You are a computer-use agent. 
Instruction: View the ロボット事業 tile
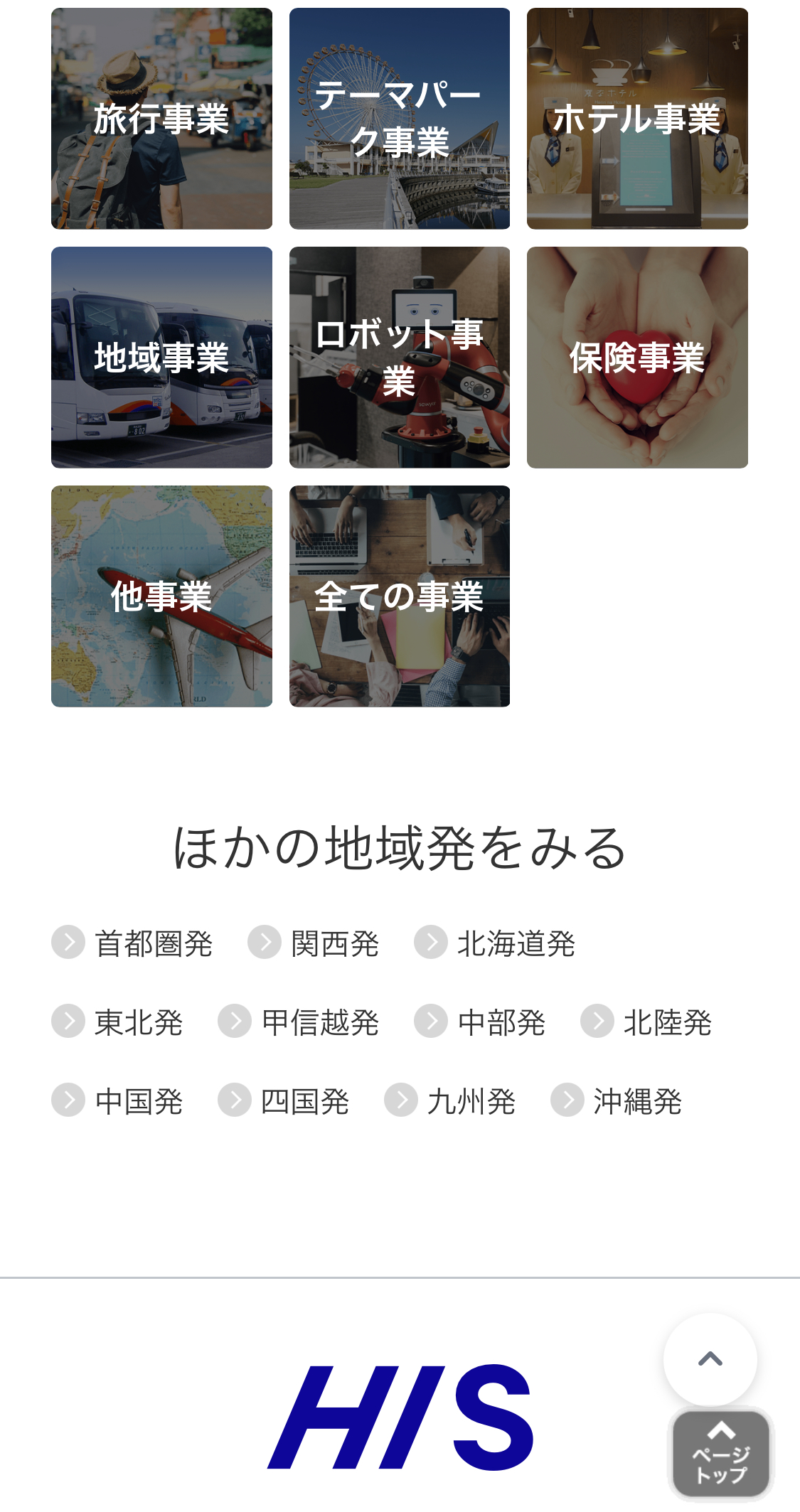(399, 358)
